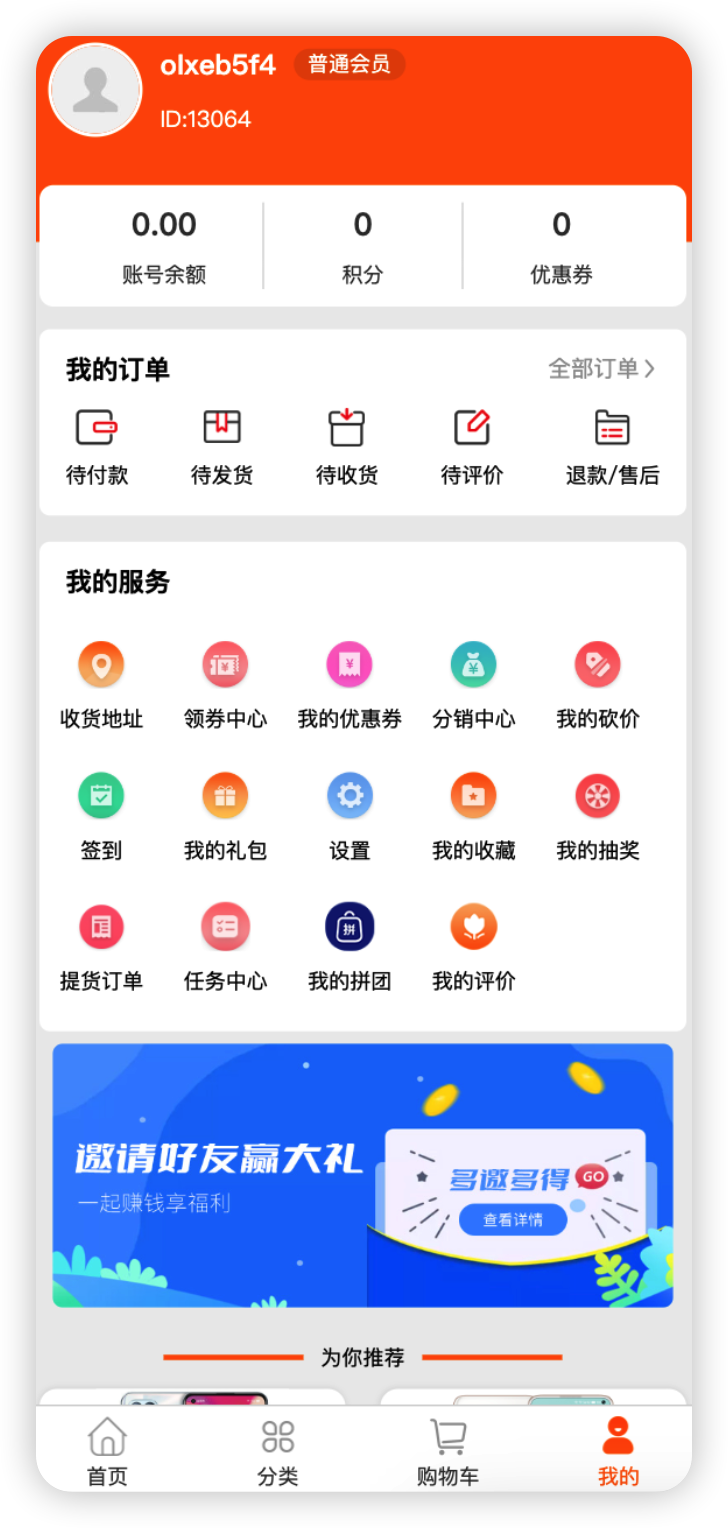The image size is (728, 1528).
Task: View 待发货 orders awaiting shipment
Action: [222, 445]
